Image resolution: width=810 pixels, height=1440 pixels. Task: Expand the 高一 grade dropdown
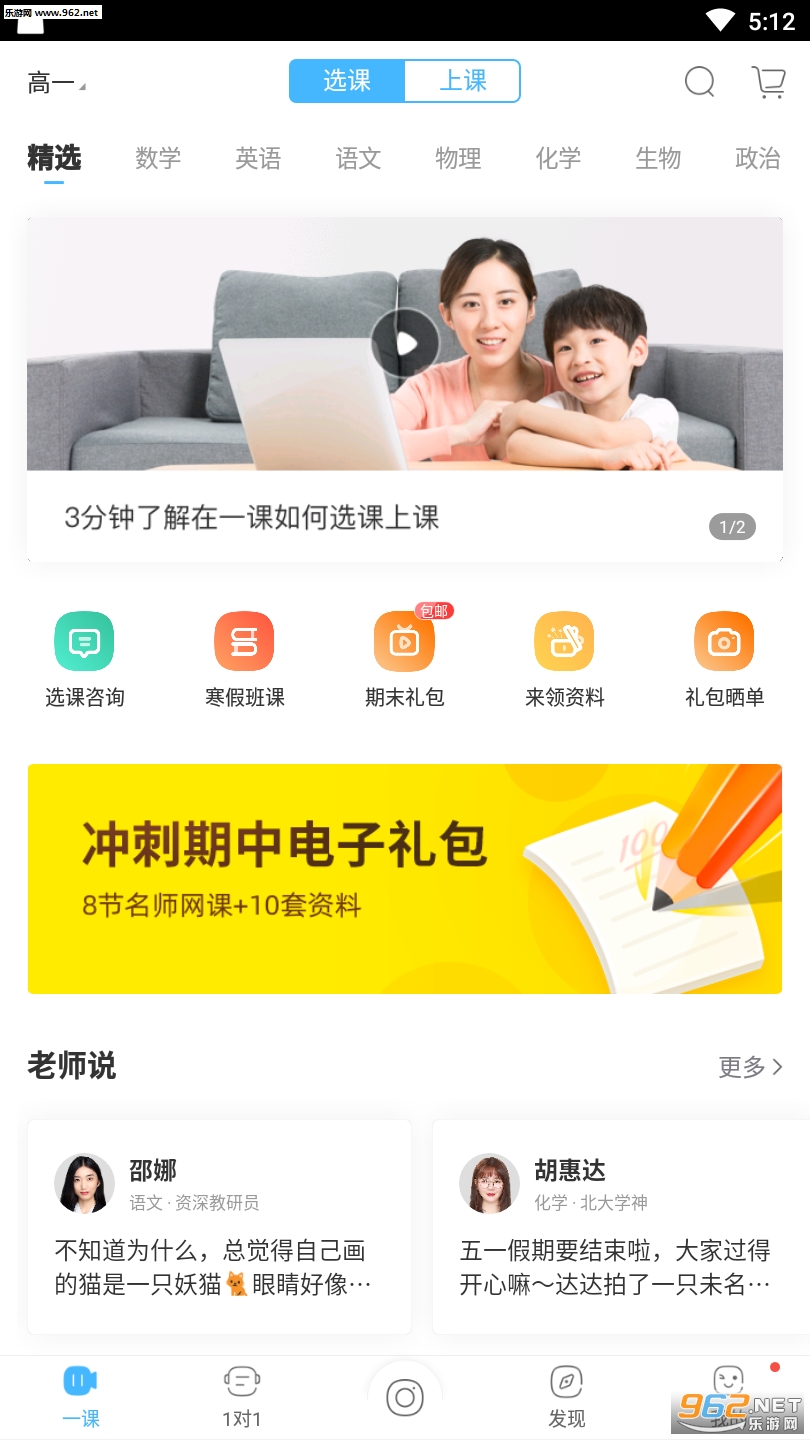click(x=56, y=83)
